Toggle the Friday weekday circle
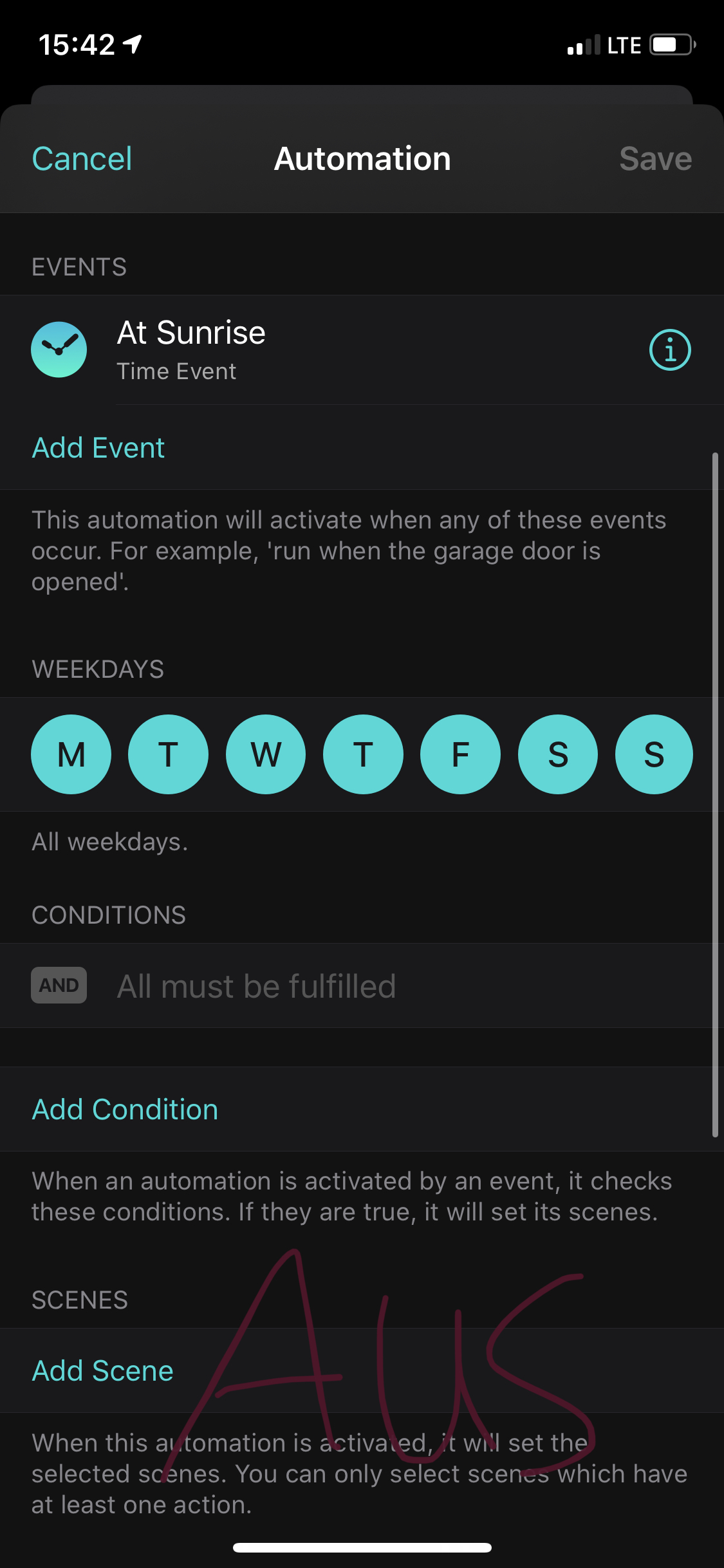Screen dimensions: 724x1568 pos(460,754)
